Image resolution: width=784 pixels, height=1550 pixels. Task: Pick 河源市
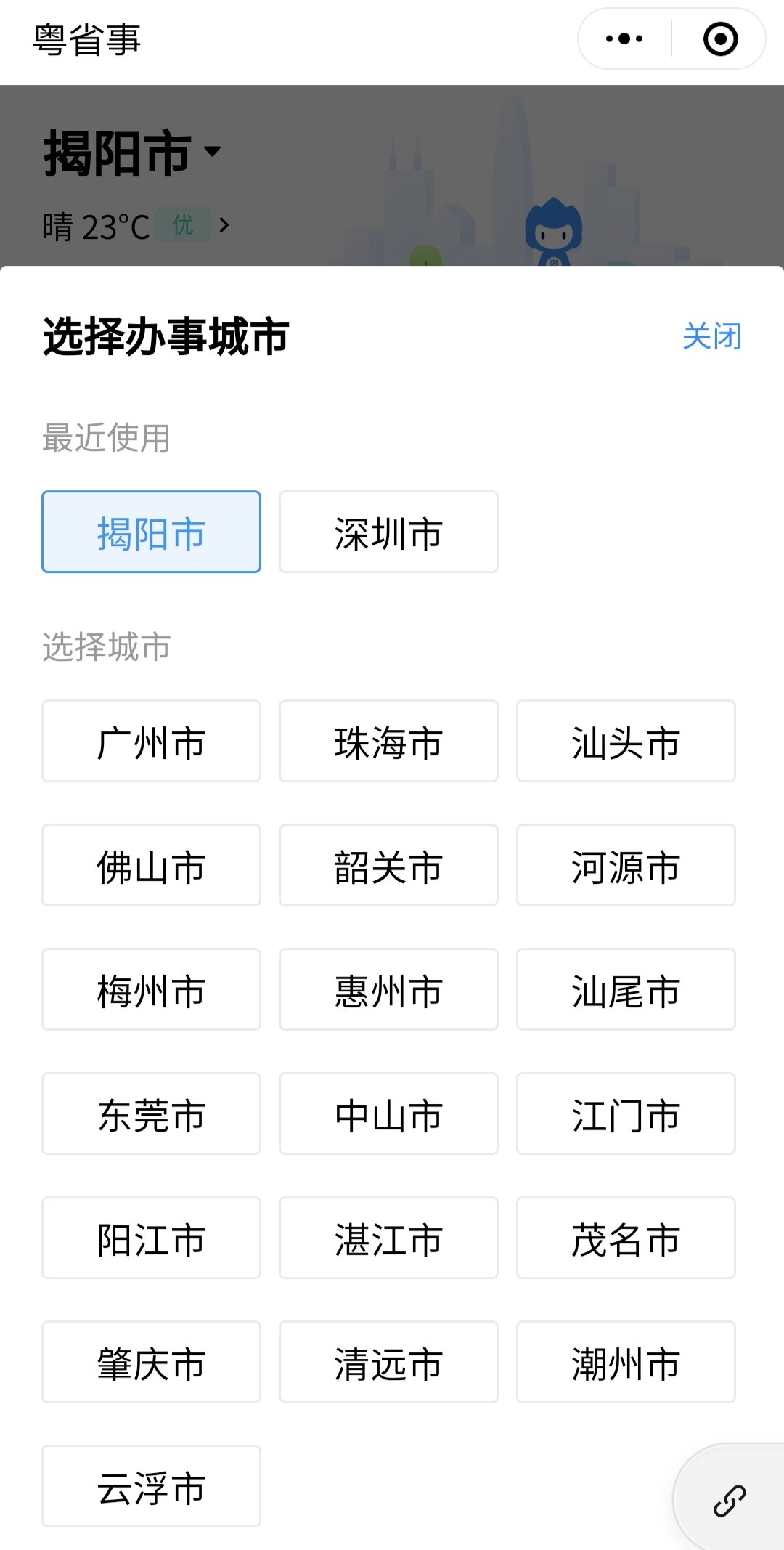(x=626, y=866)
